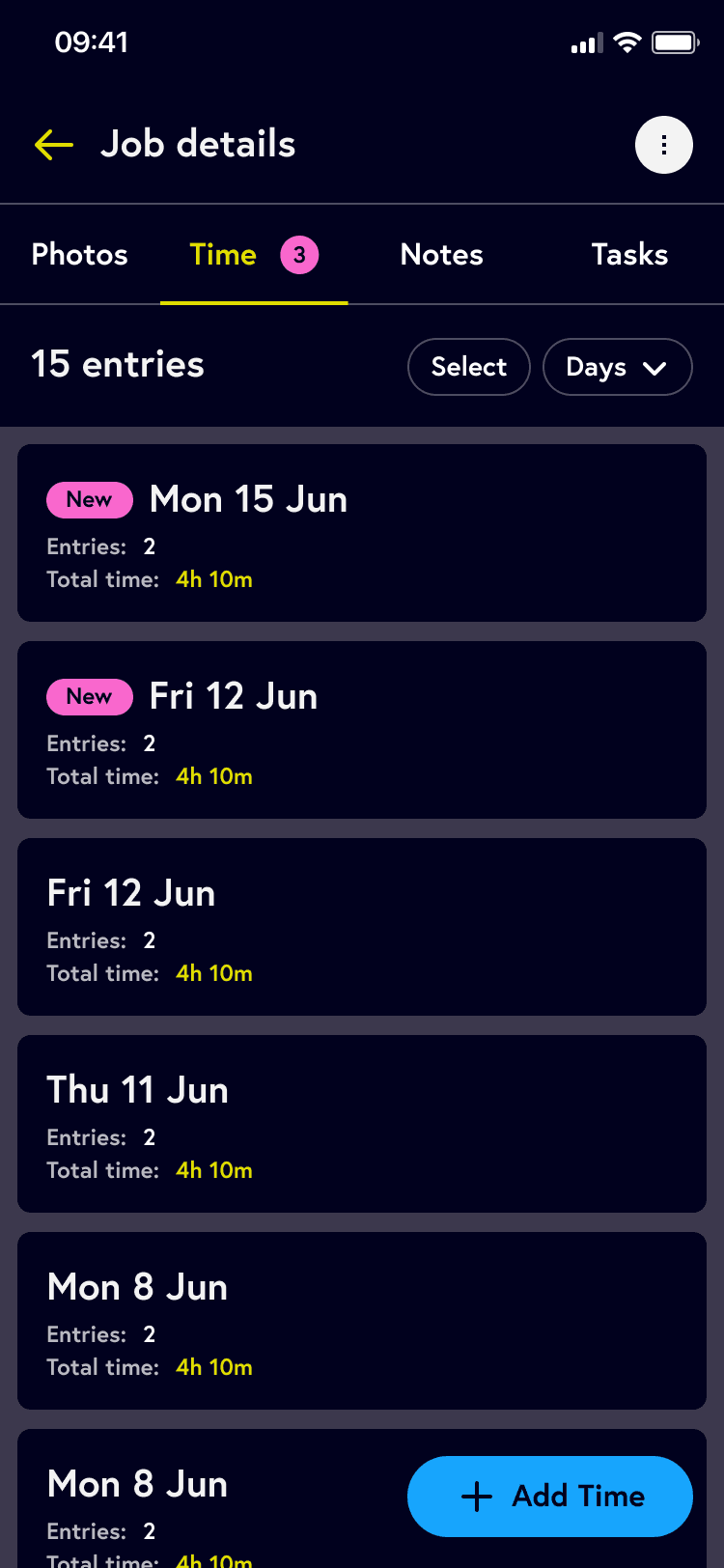Viewport: 724px width, 1568px height.
Task: Tap the Add Time button
Action: tap(550, 1497)
